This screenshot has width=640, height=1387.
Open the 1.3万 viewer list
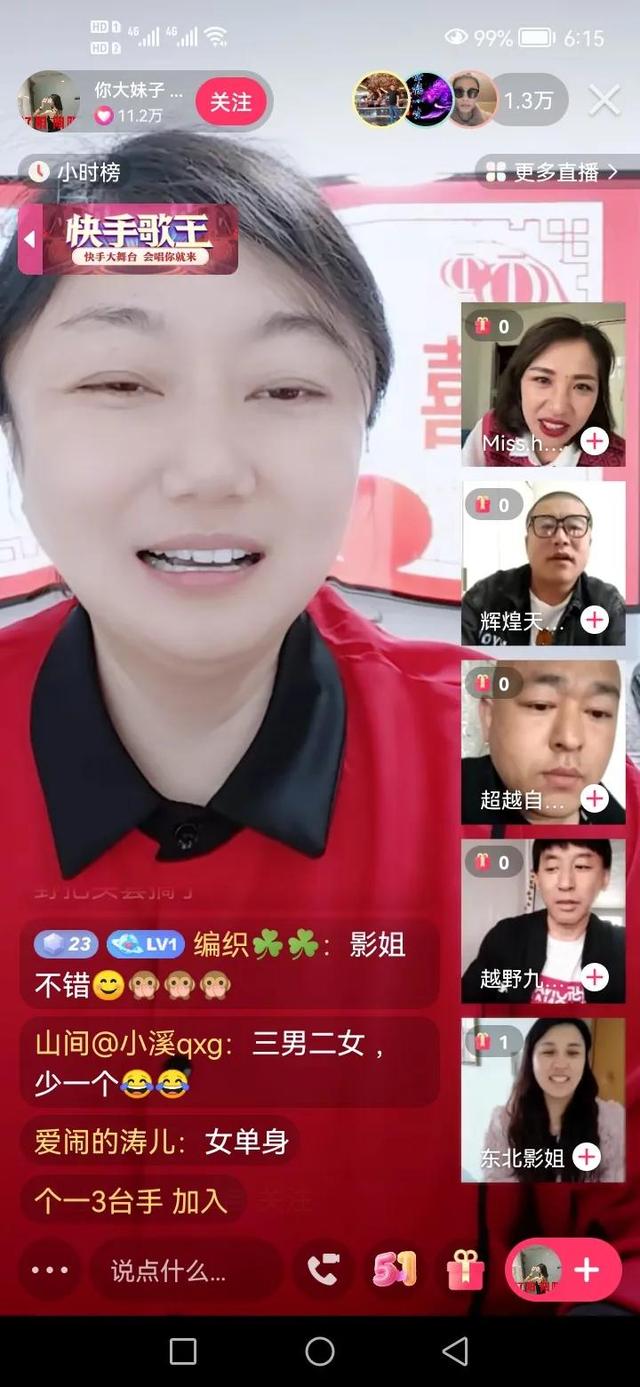click(528, 100)
